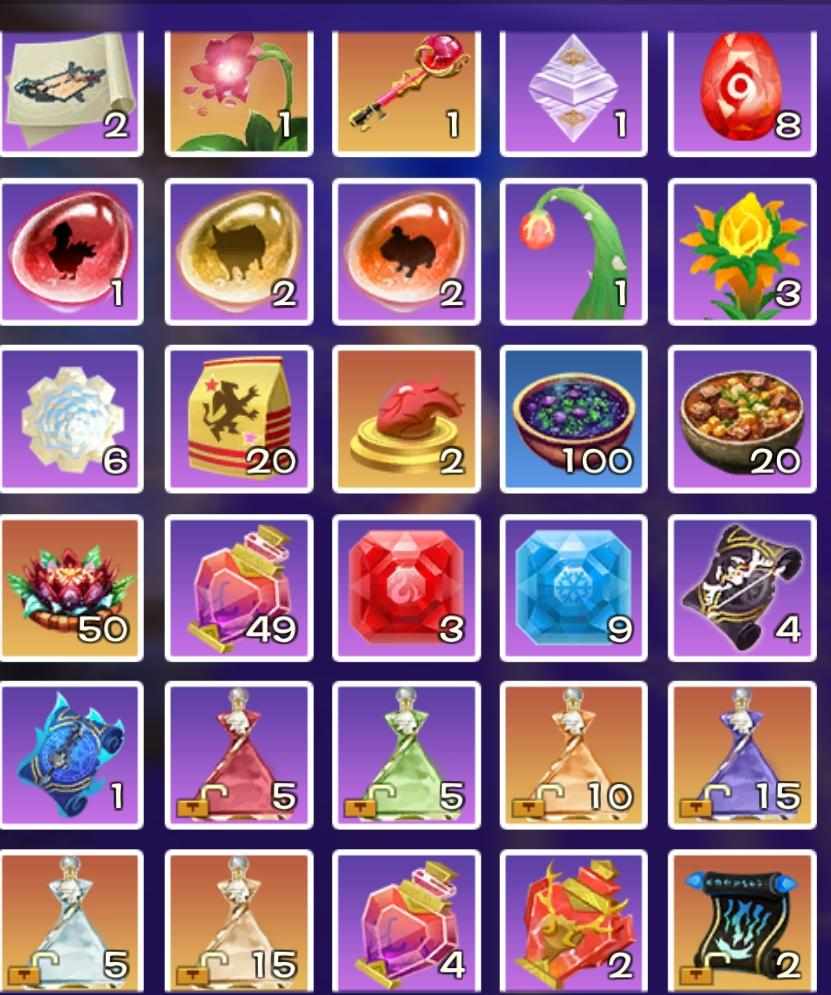Open the purple berry bowl with quantity 100
The width and height of the screenshot is (831, 995).
click(574, 418)
